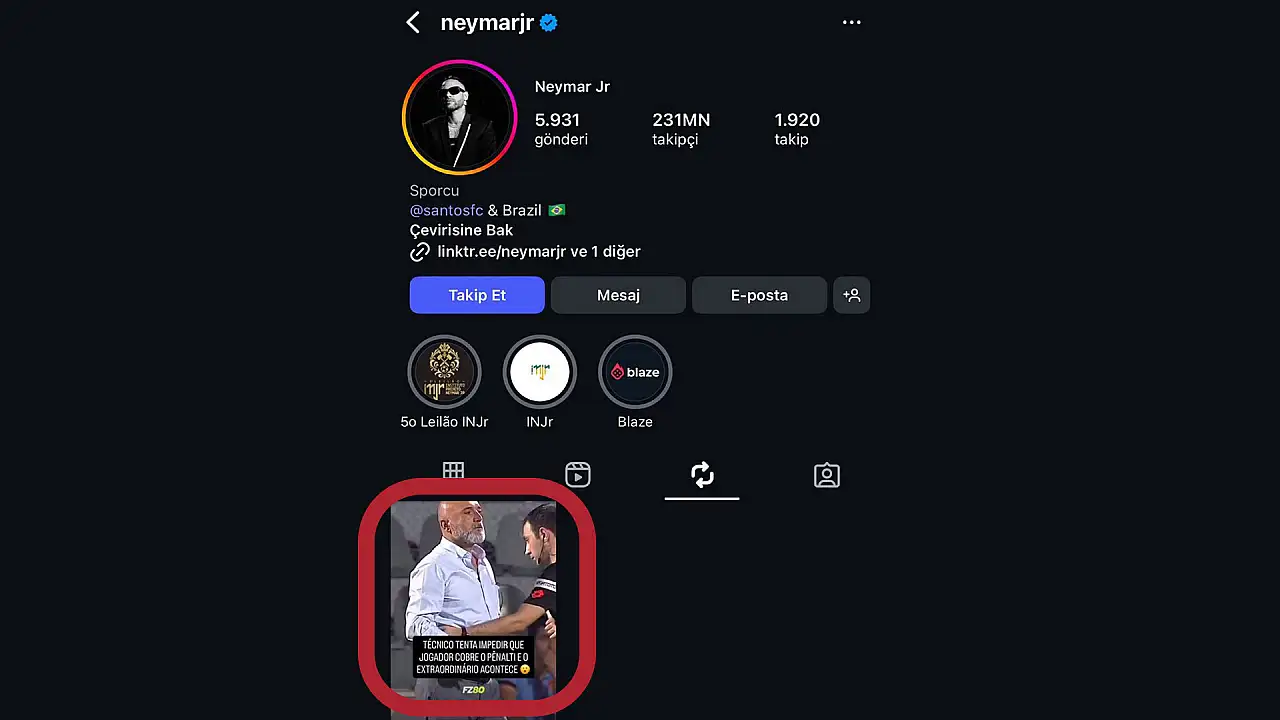Open the 5o Leilão INJr highlight

(x=444, y=372)
